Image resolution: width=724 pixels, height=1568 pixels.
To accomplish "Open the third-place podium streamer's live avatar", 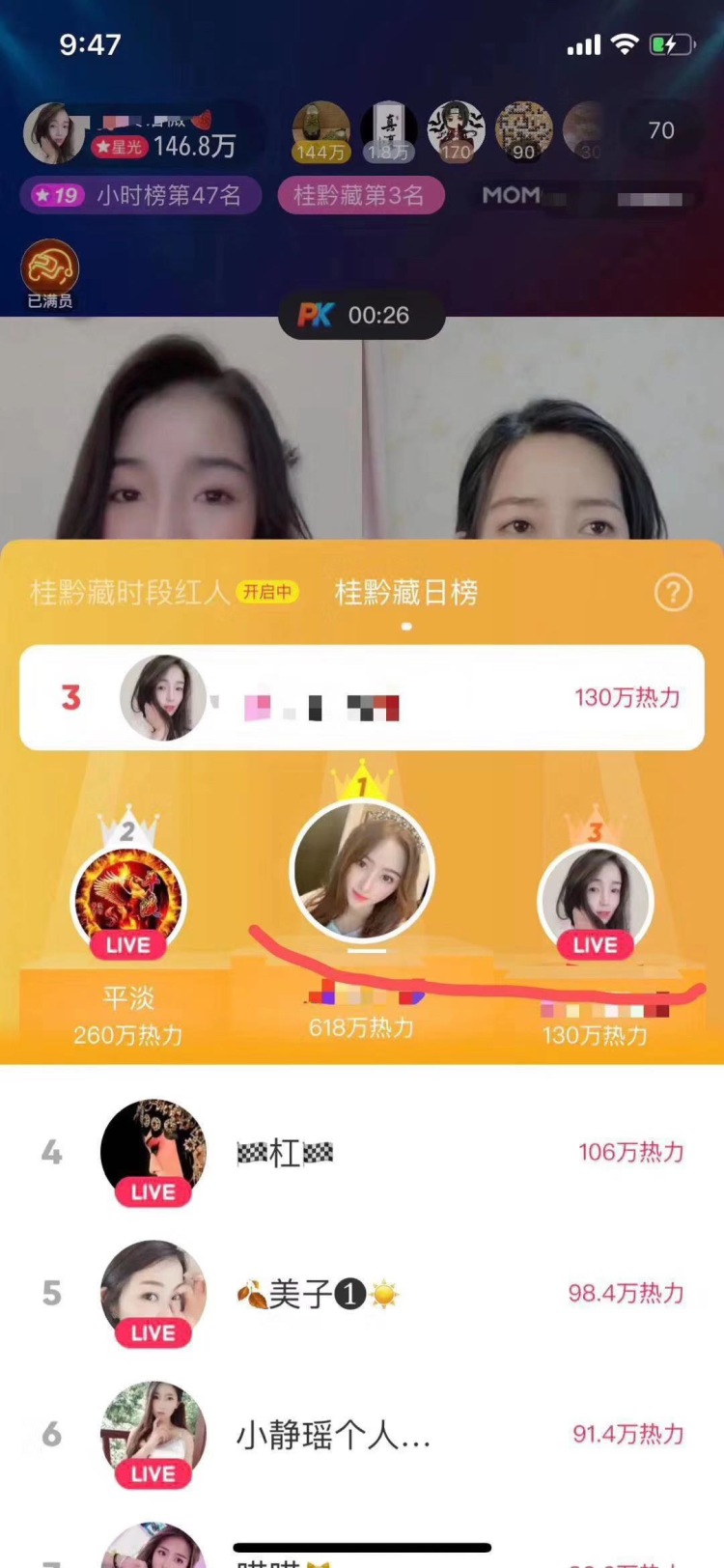I will click(595, 903).
